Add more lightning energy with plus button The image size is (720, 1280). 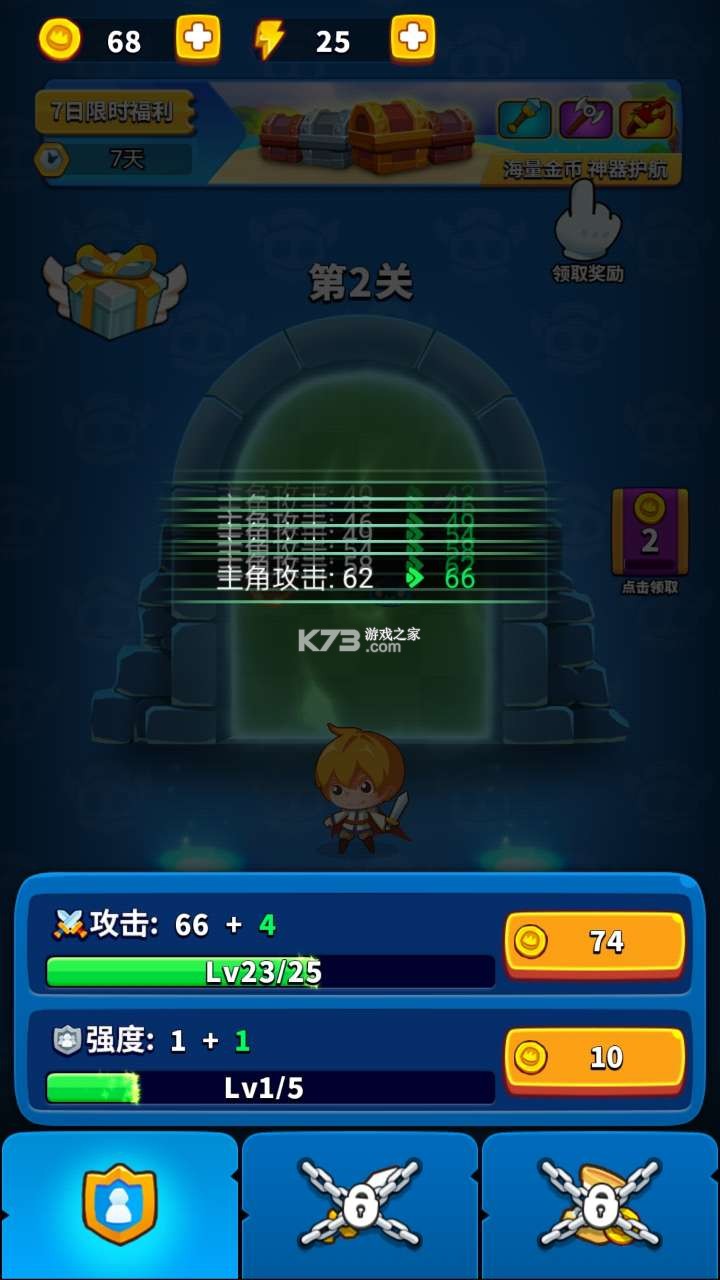pos(412,40)
